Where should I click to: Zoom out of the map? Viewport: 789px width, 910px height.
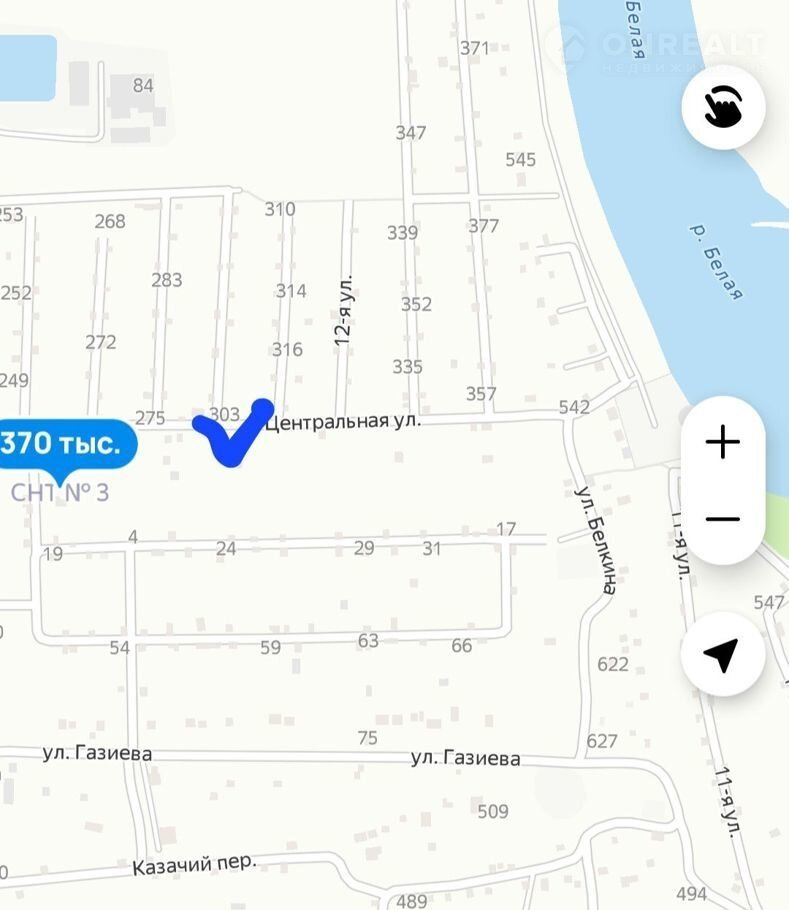coord(722,519)
